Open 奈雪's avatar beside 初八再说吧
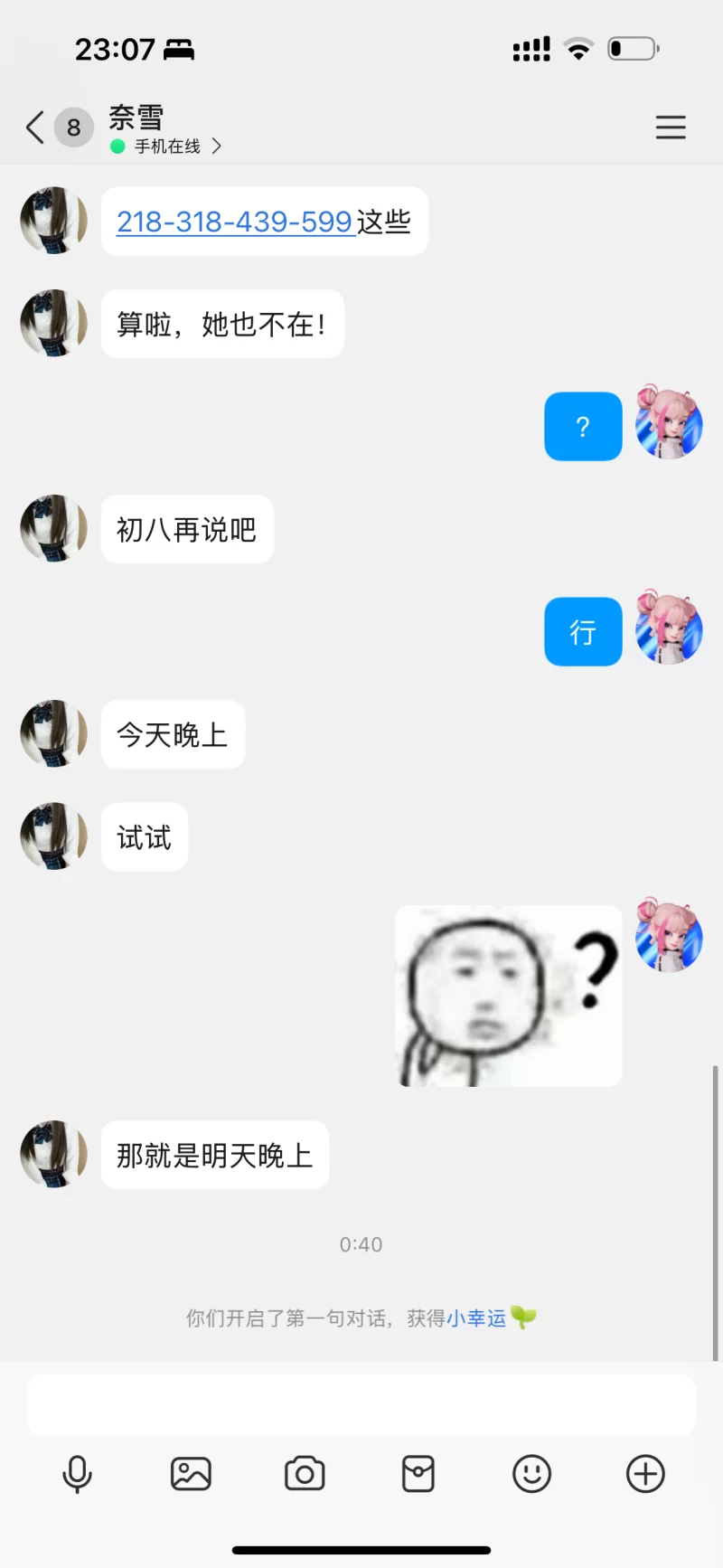The image size is (723, 1568). (x=53, y=528)
